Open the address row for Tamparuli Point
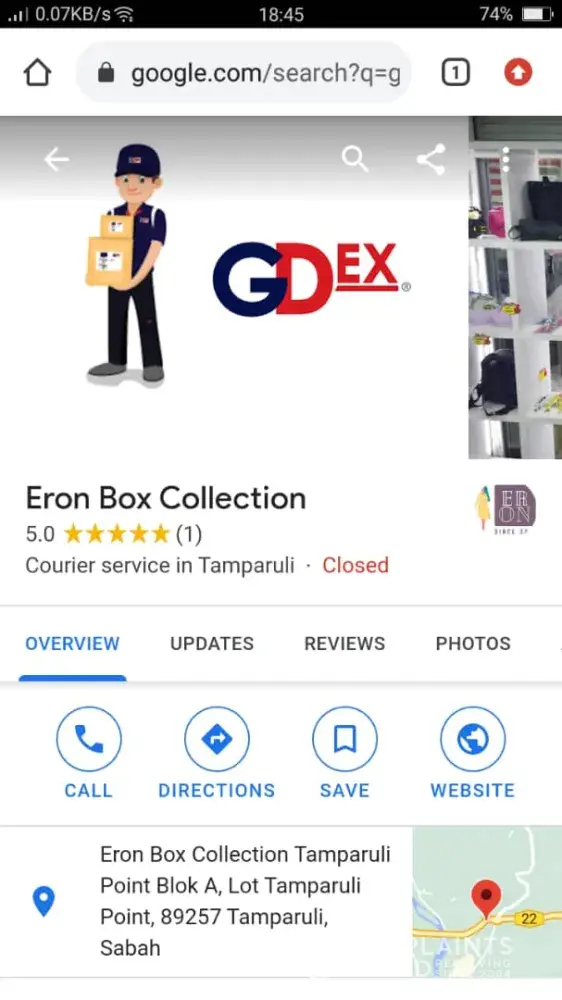The width and height of the screenshot is (562, 1000). click(206, 901)
